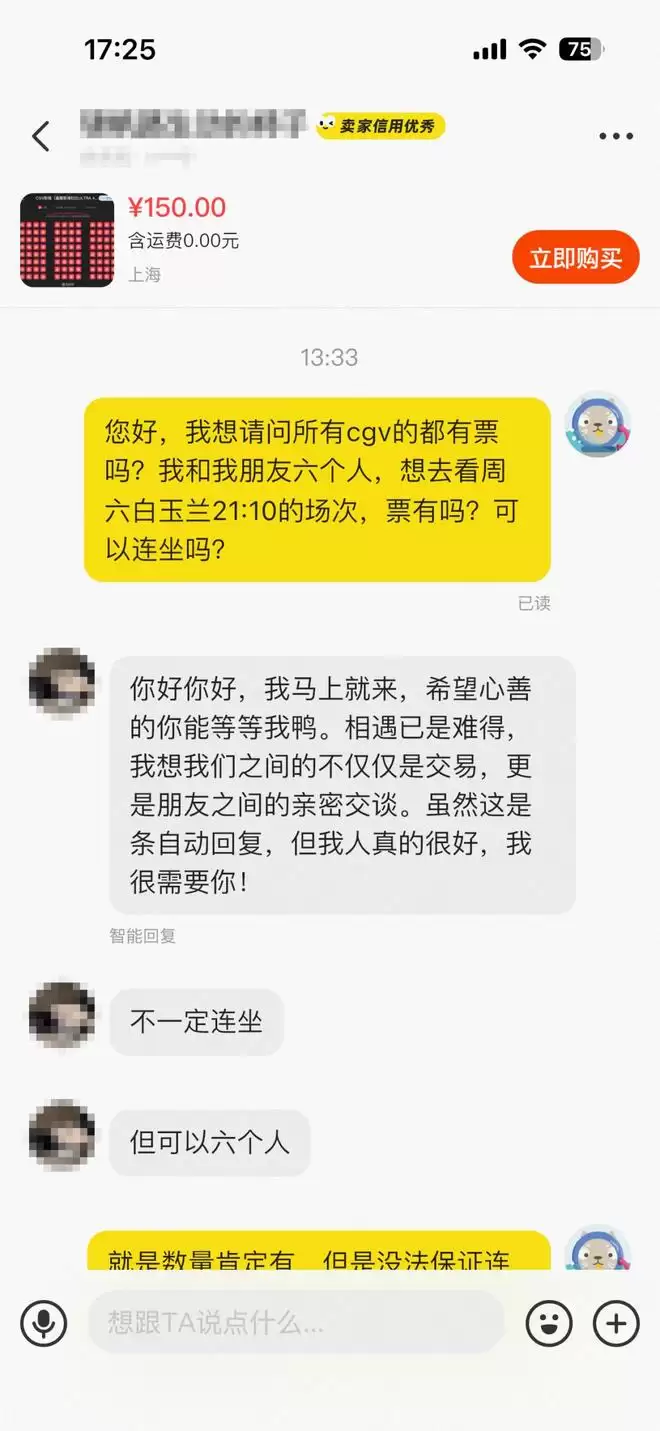
Task: Tap the 卖家信用优秀 seller credit badge
Action: pos(381,126)
